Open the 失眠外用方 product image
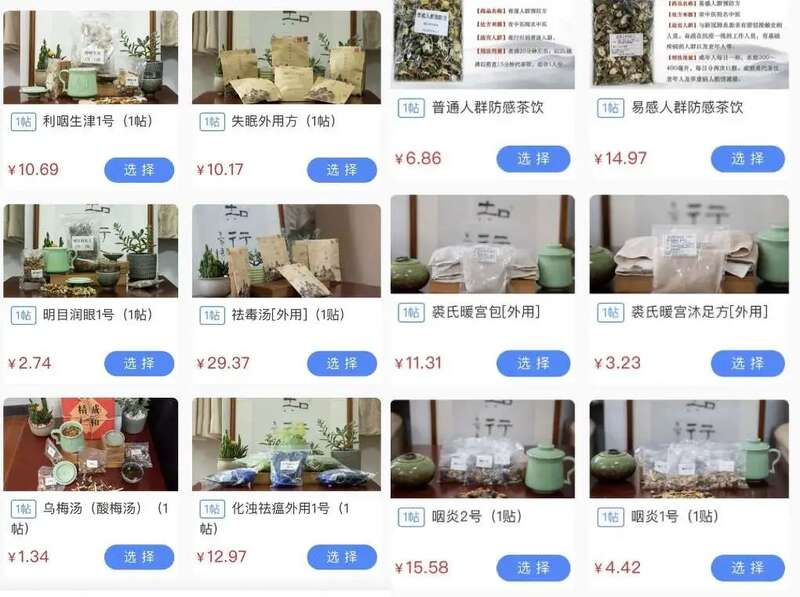The image size is (800, 597). pos(286,56)
